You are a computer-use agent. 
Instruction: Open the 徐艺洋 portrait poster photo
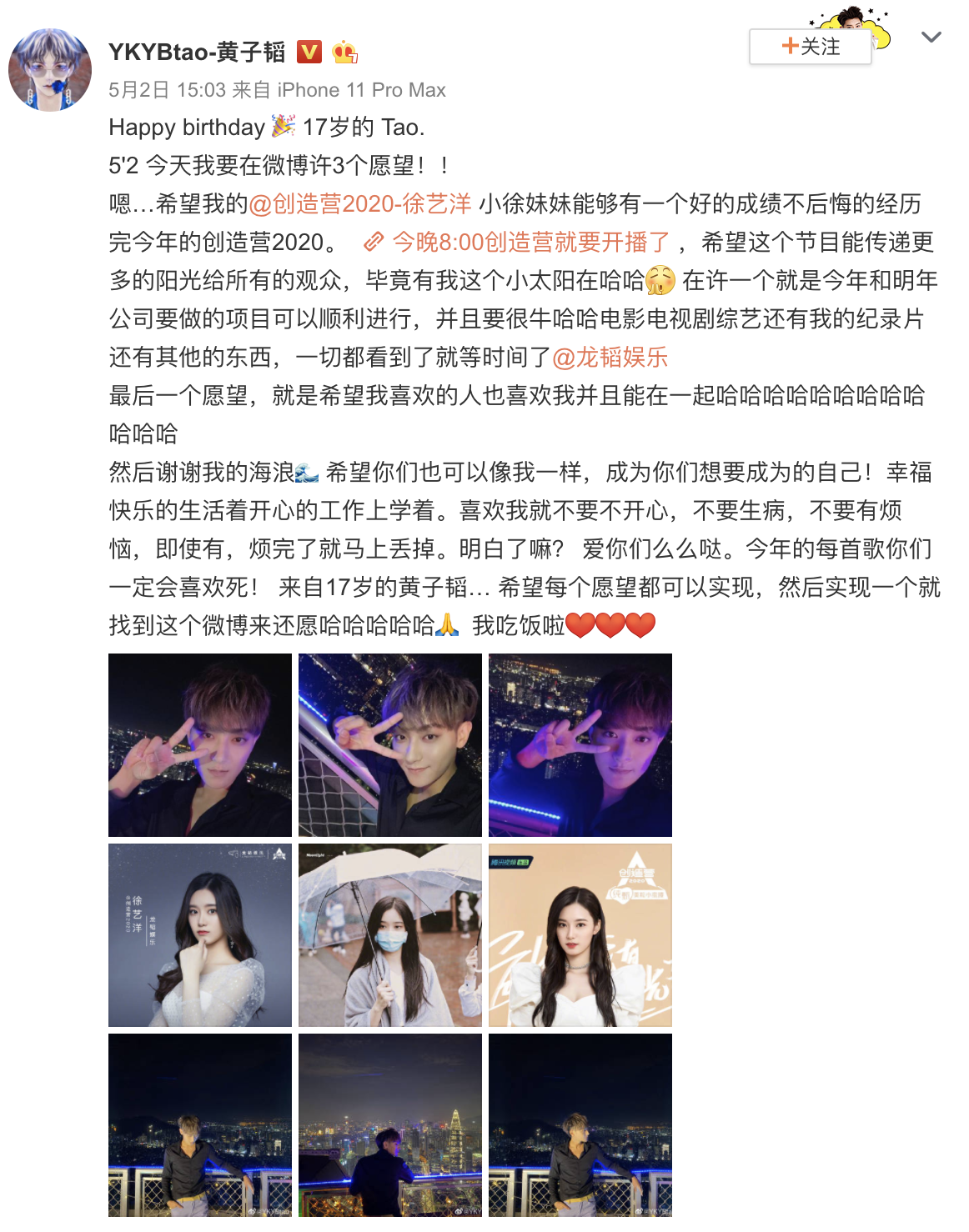(x=200, y=934)
